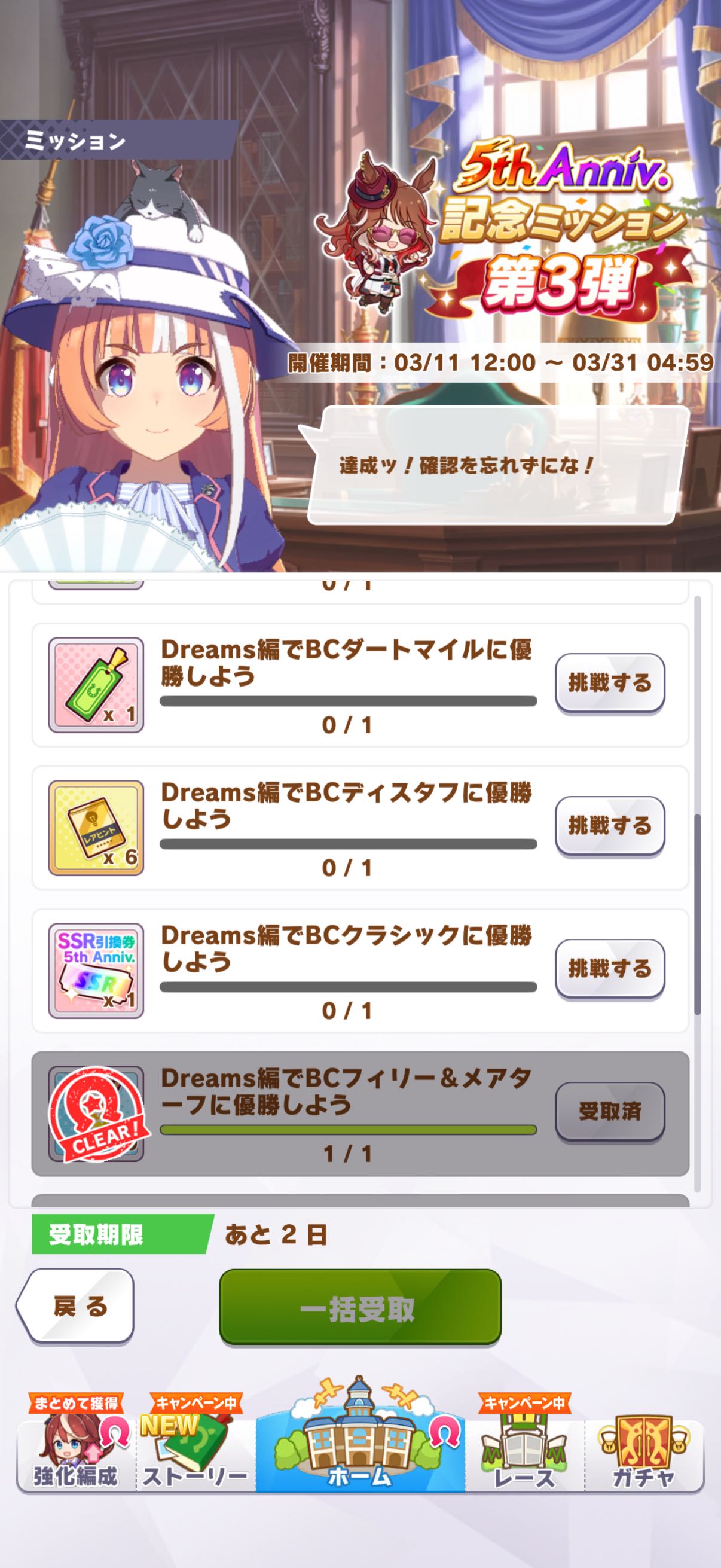This screenshot has height=1568, width=721.
Task: Go back with the 戻る button
Action: click(76, 1307)
